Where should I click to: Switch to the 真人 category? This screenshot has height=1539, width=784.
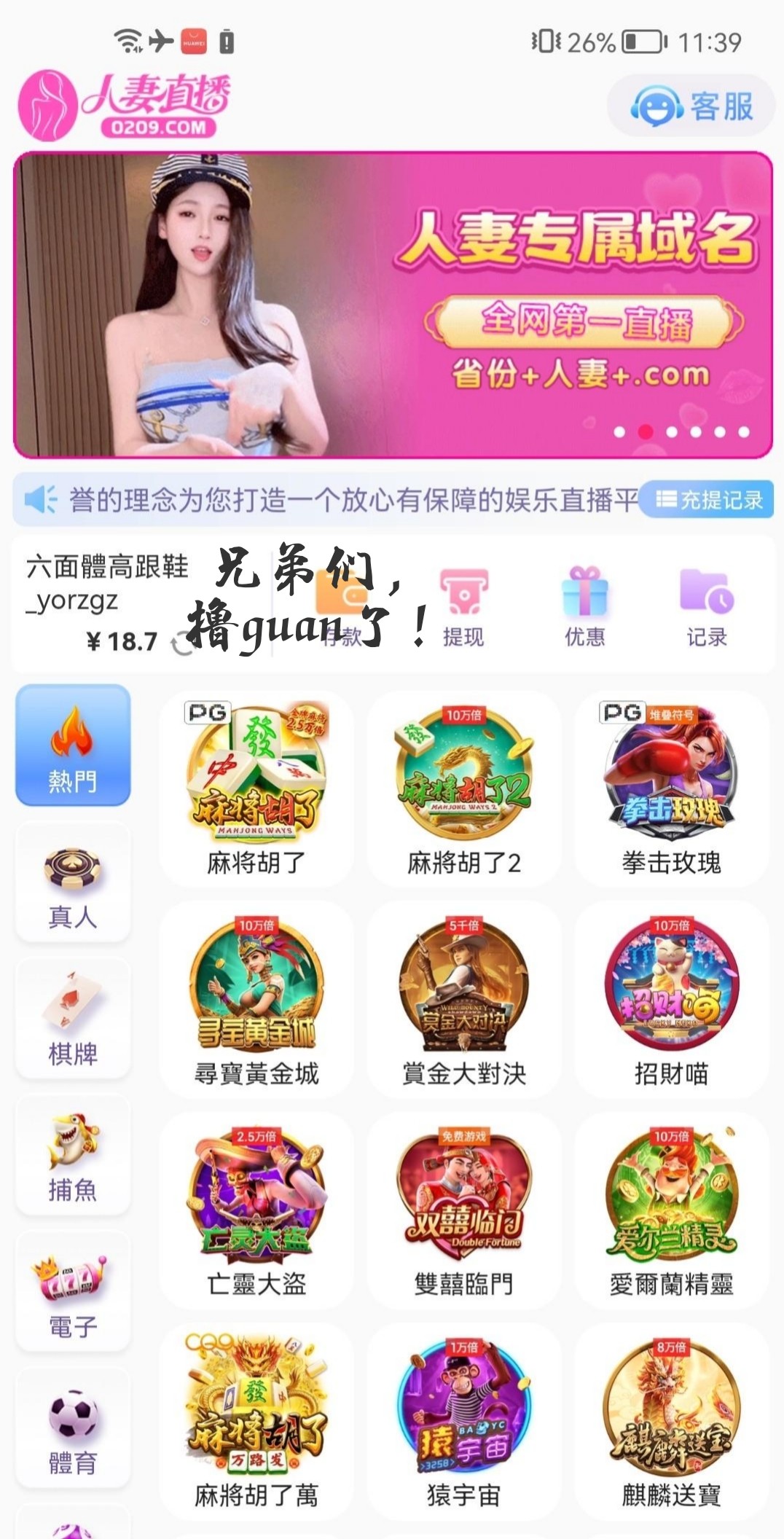pos(73,882)
